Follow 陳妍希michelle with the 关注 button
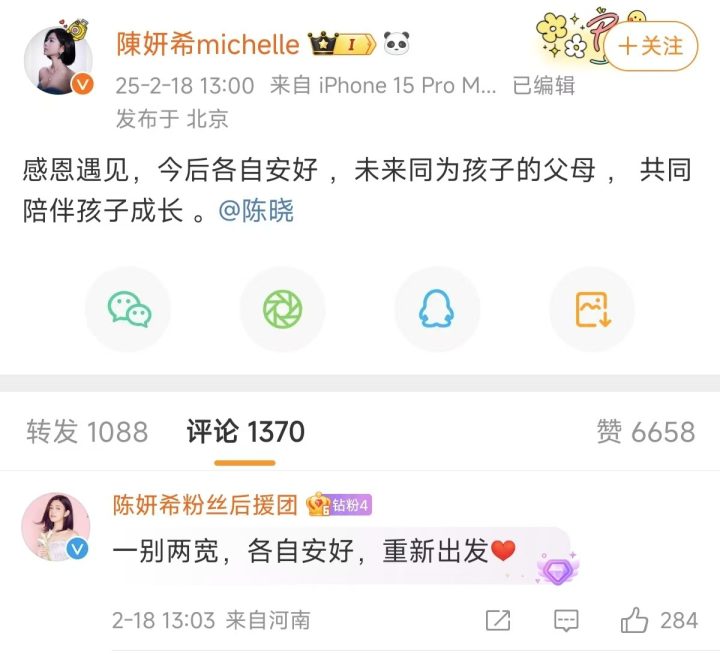This screenshot has height=654, width=720. [x=651, y=46]
